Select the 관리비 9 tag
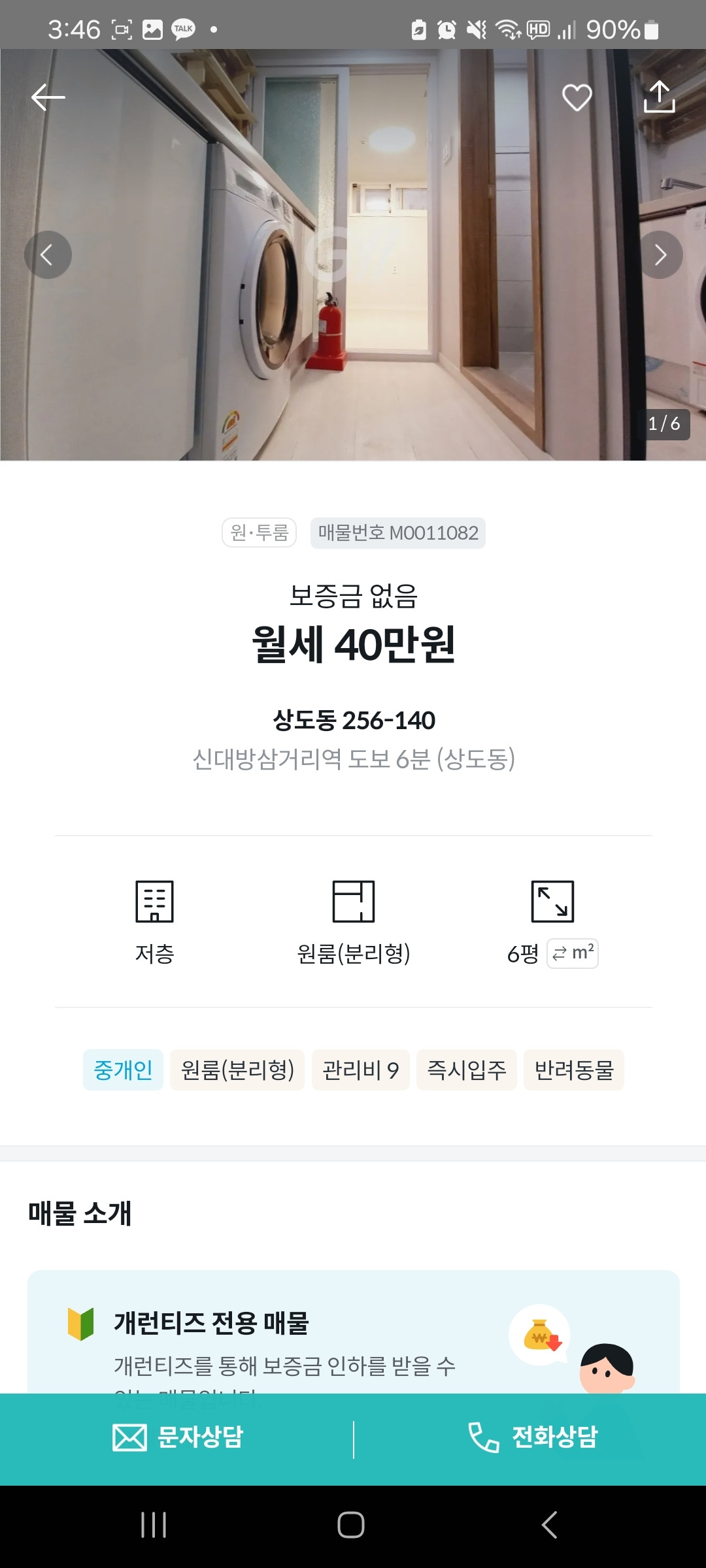This screenshot has width=706, height=1568. coord(361,1070)
